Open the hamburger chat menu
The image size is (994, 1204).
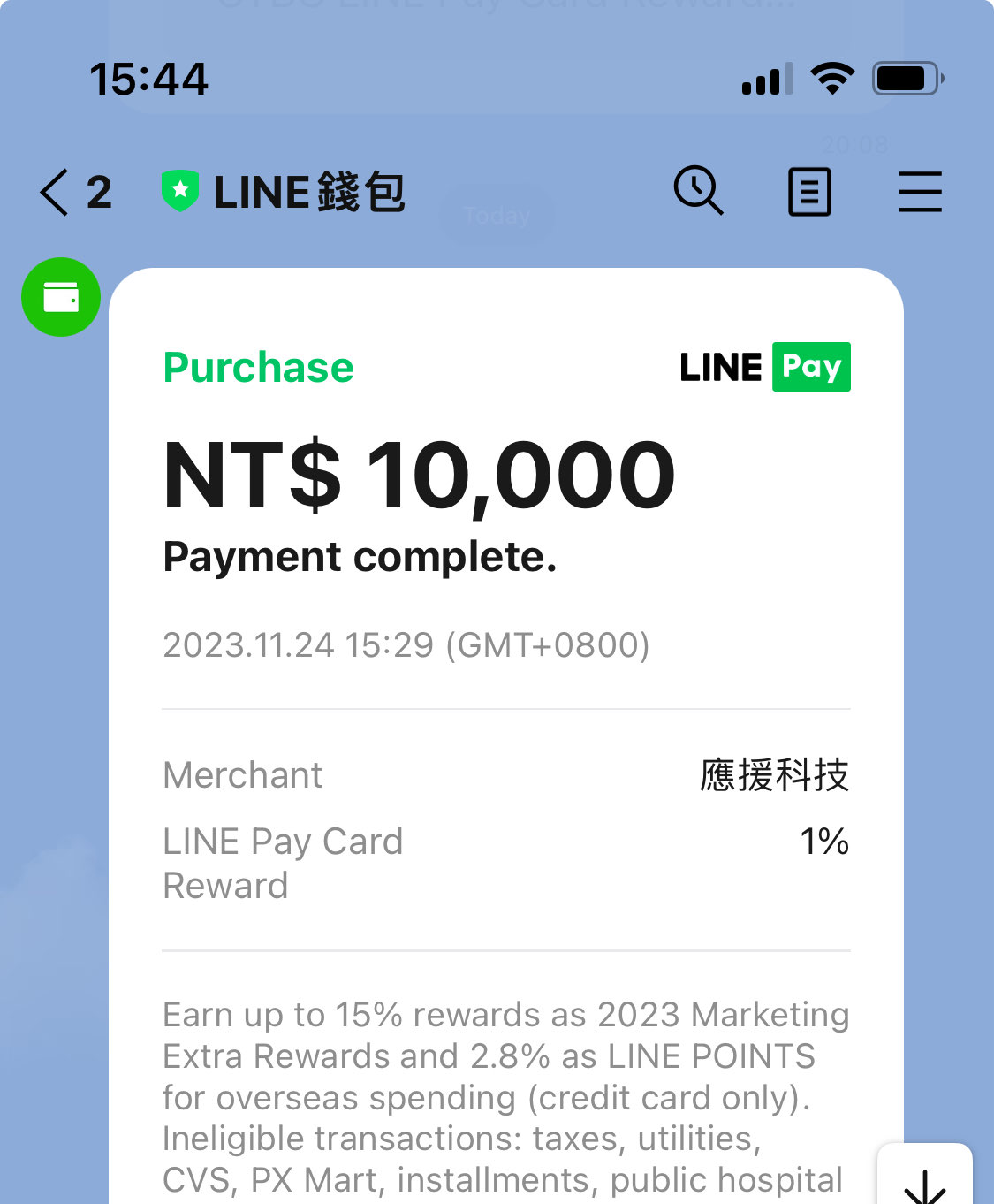[920, 192]
